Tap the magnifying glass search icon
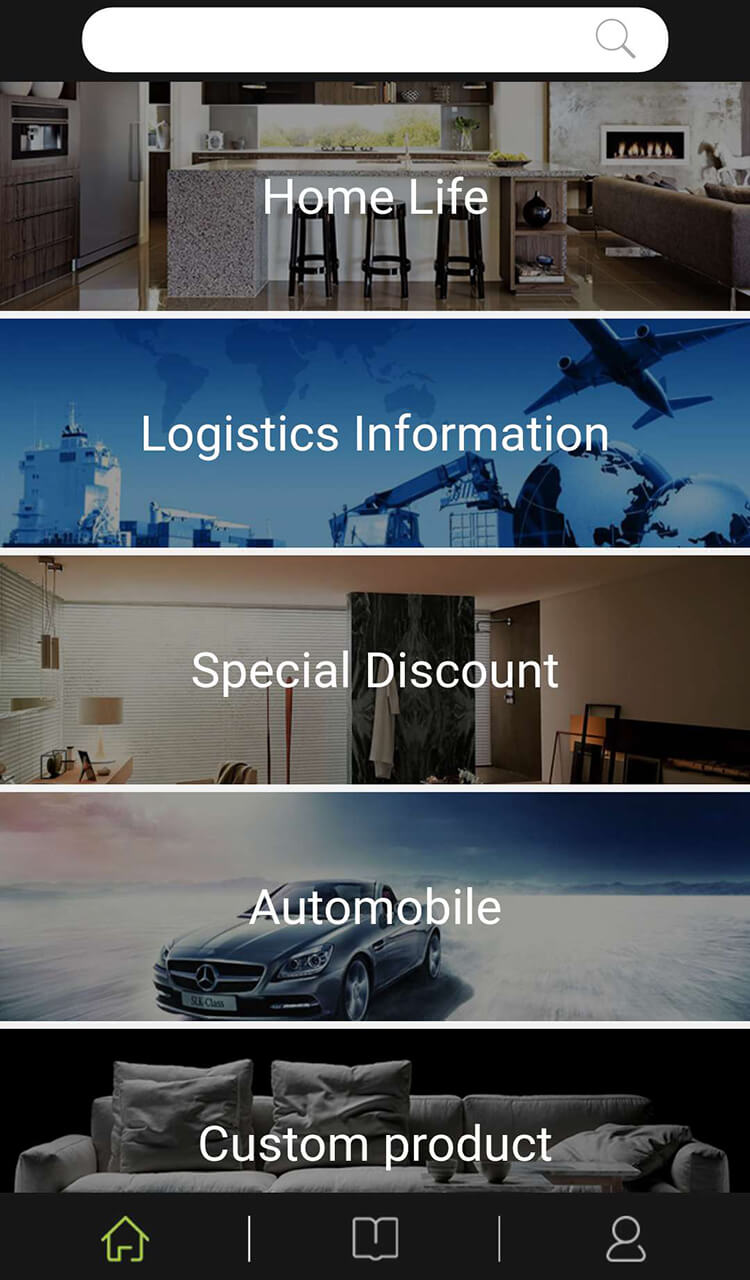The image size is (750, 1280). pyautogui.click(x=615, y=40)
